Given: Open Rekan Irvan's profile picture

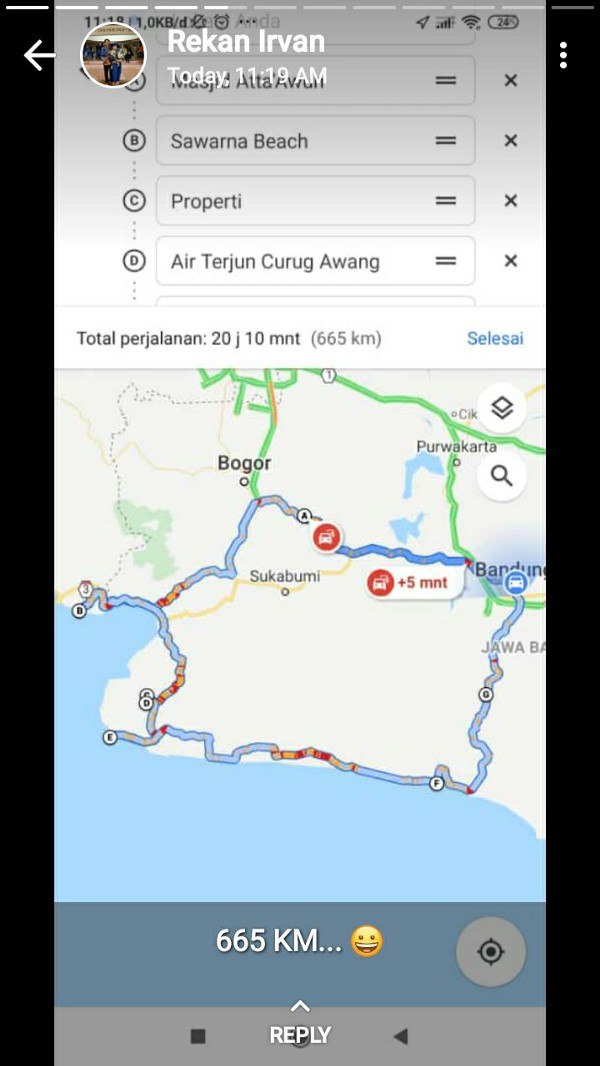Looking at the screenshot, I should pos(113,55).
